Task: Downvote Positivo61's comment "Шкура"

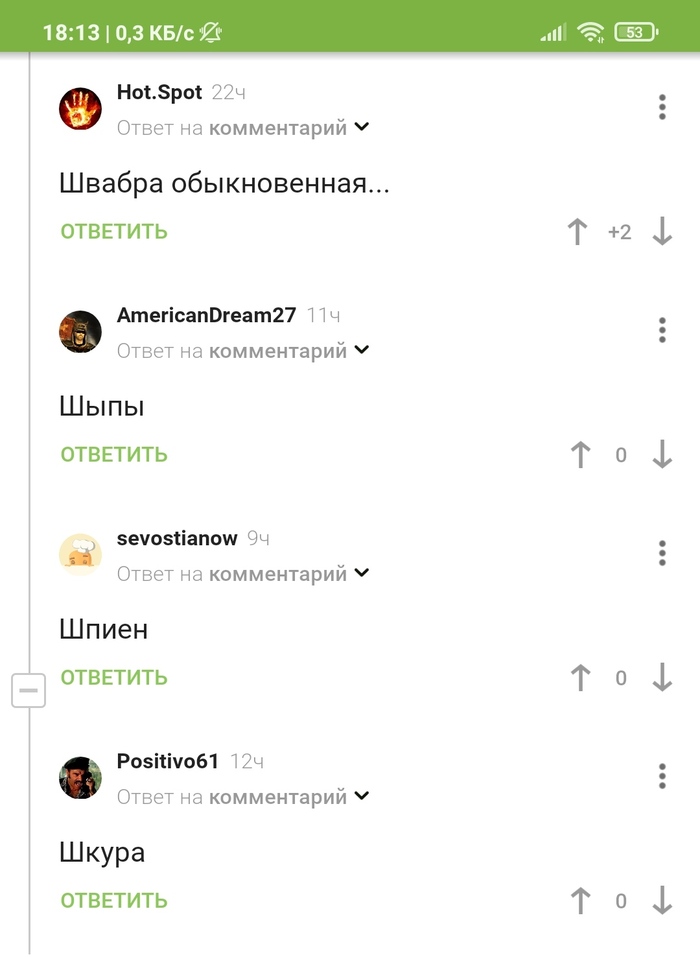Action: click(662, 901)
